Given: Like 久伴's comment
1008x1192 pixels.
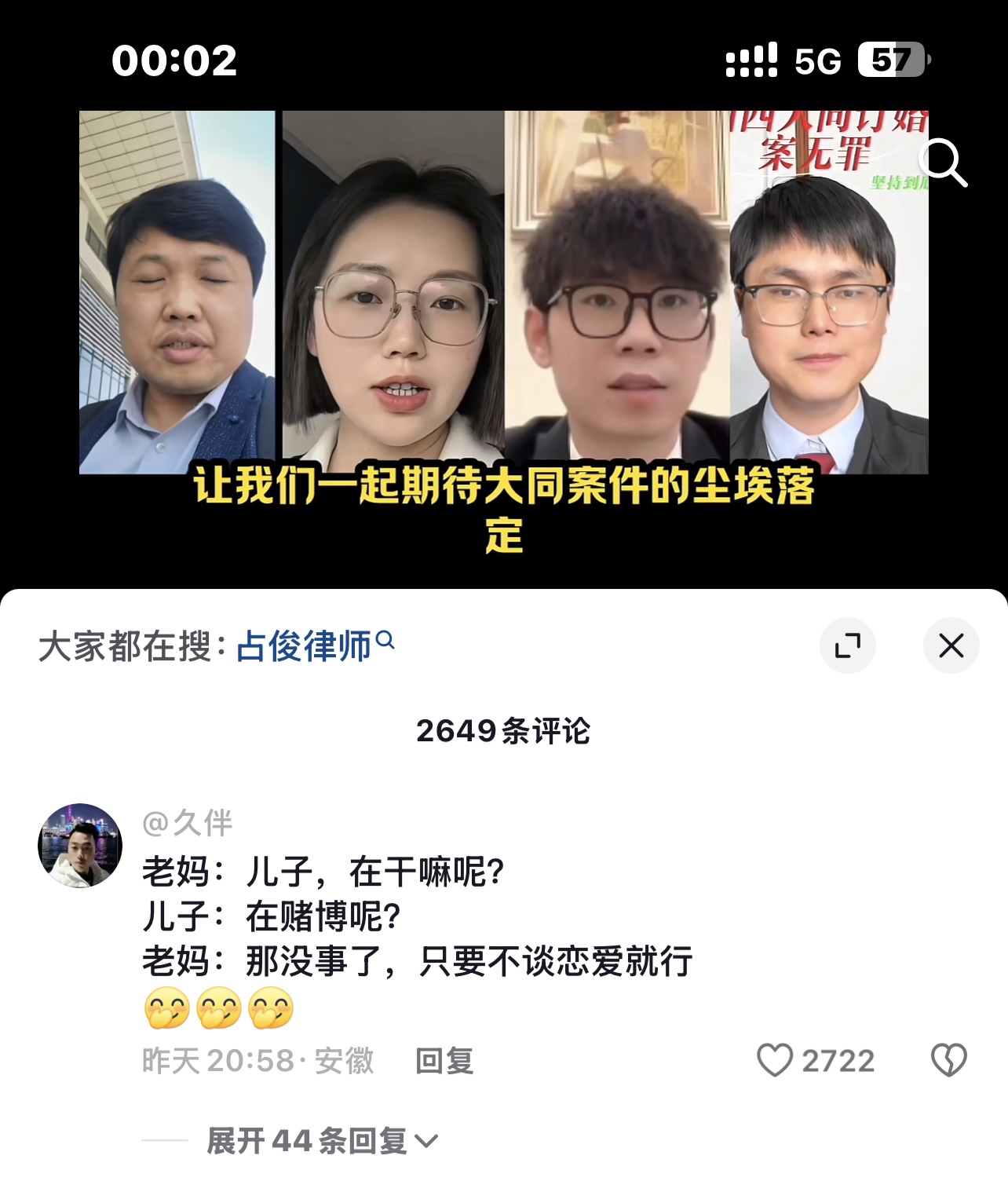Looking at the screenshot, I should (775, 1061).
